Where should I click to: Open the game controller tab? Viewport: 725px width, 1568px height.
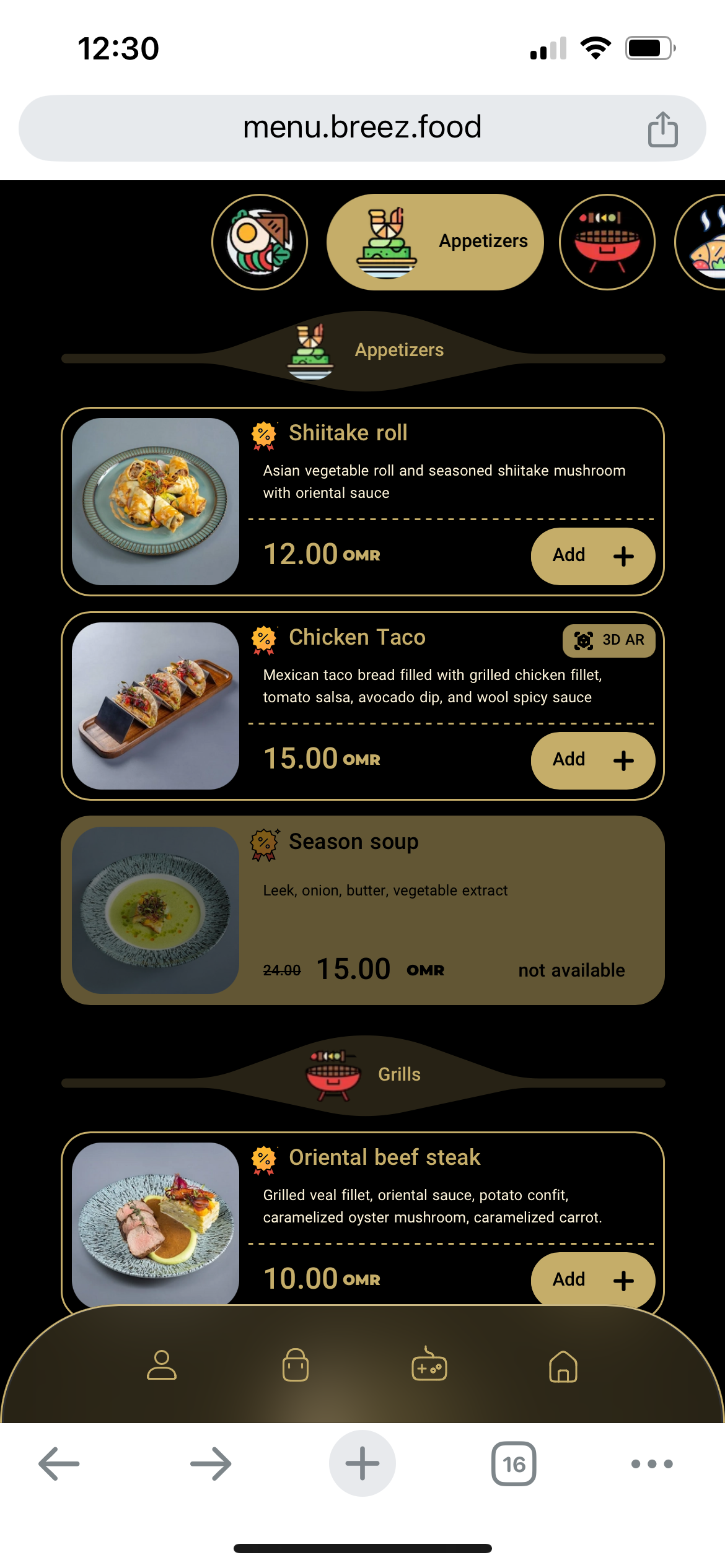(429, 1365)
